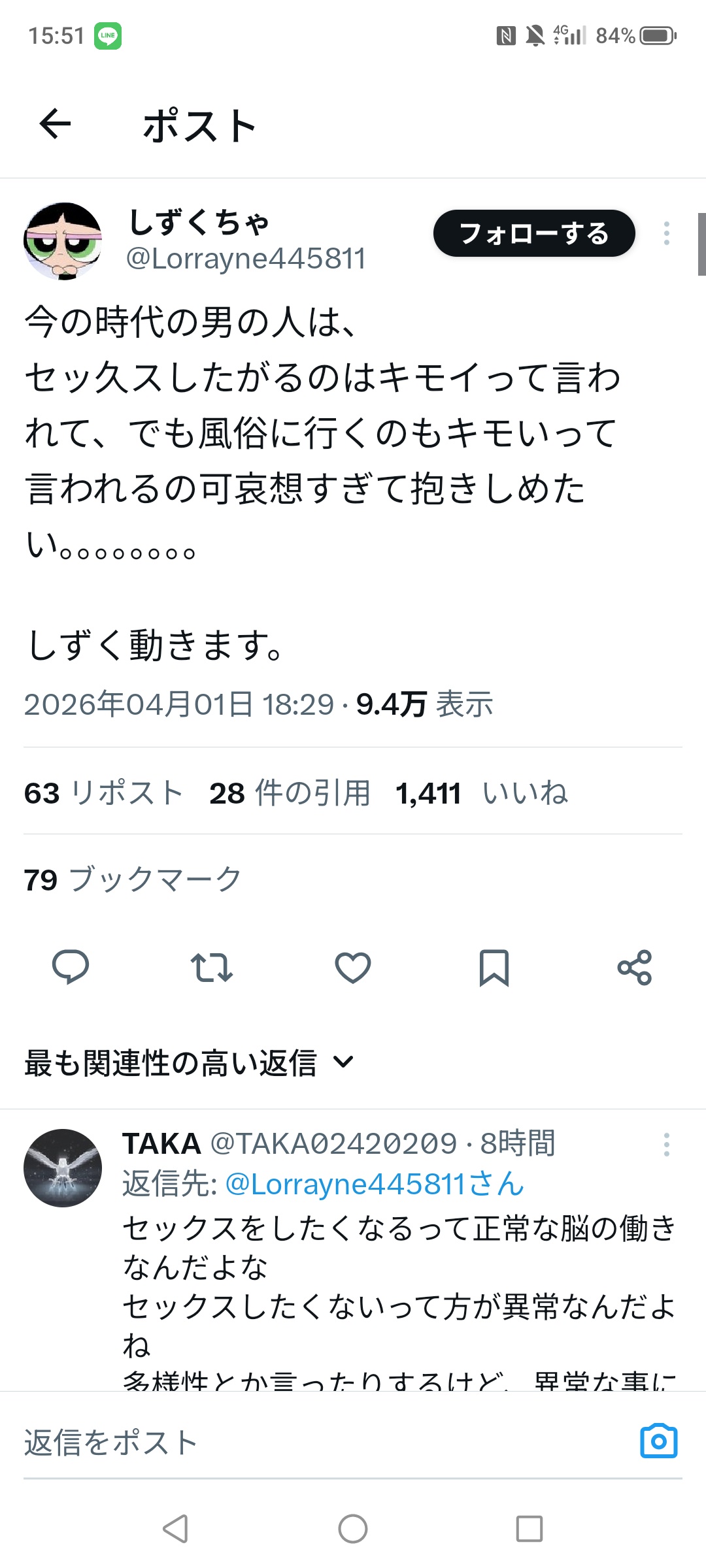This screenshot has height=1568, width=706.
Task: Open しずくちゃ's profile picture
Action: click(63, 241)
